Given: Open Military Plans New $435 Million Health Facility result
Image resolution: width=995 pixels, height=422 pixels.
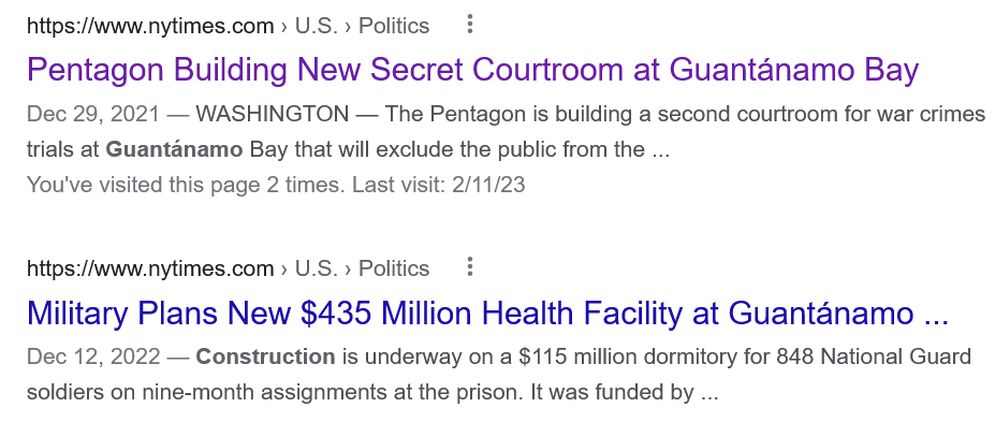Looking at the screenshot, I should 487,314.
